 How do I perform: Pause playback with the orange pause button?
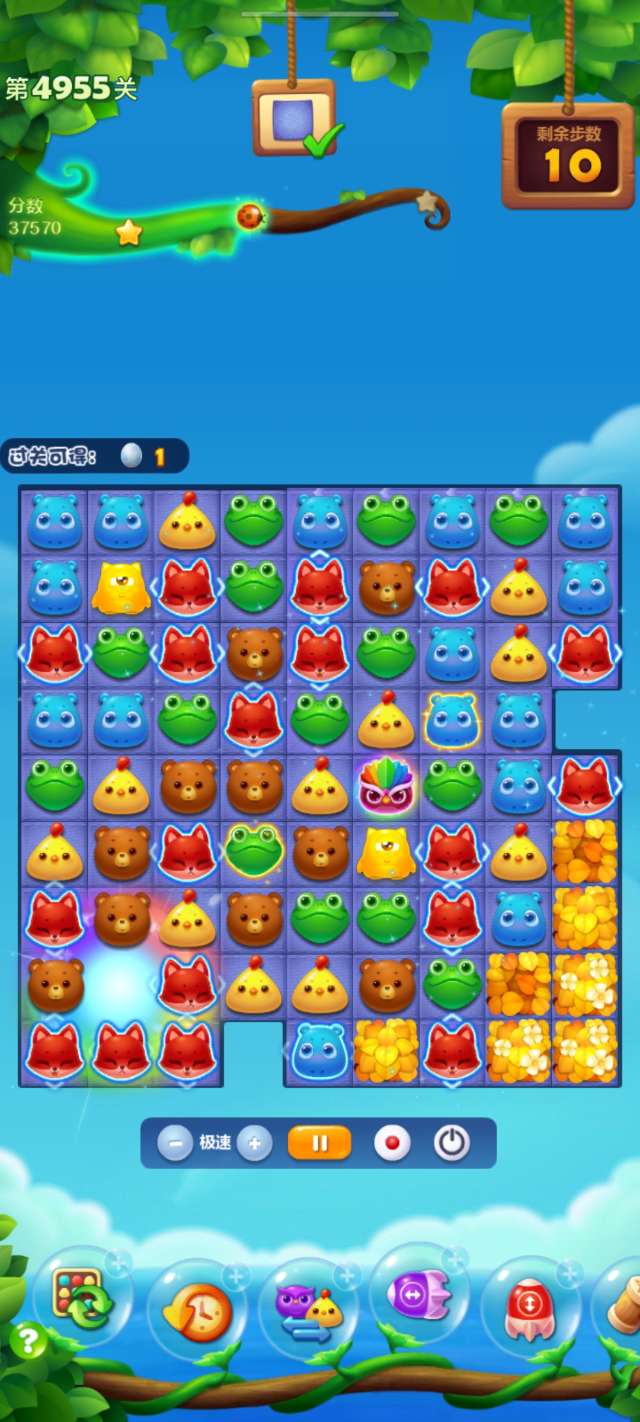click(319, 1142)
